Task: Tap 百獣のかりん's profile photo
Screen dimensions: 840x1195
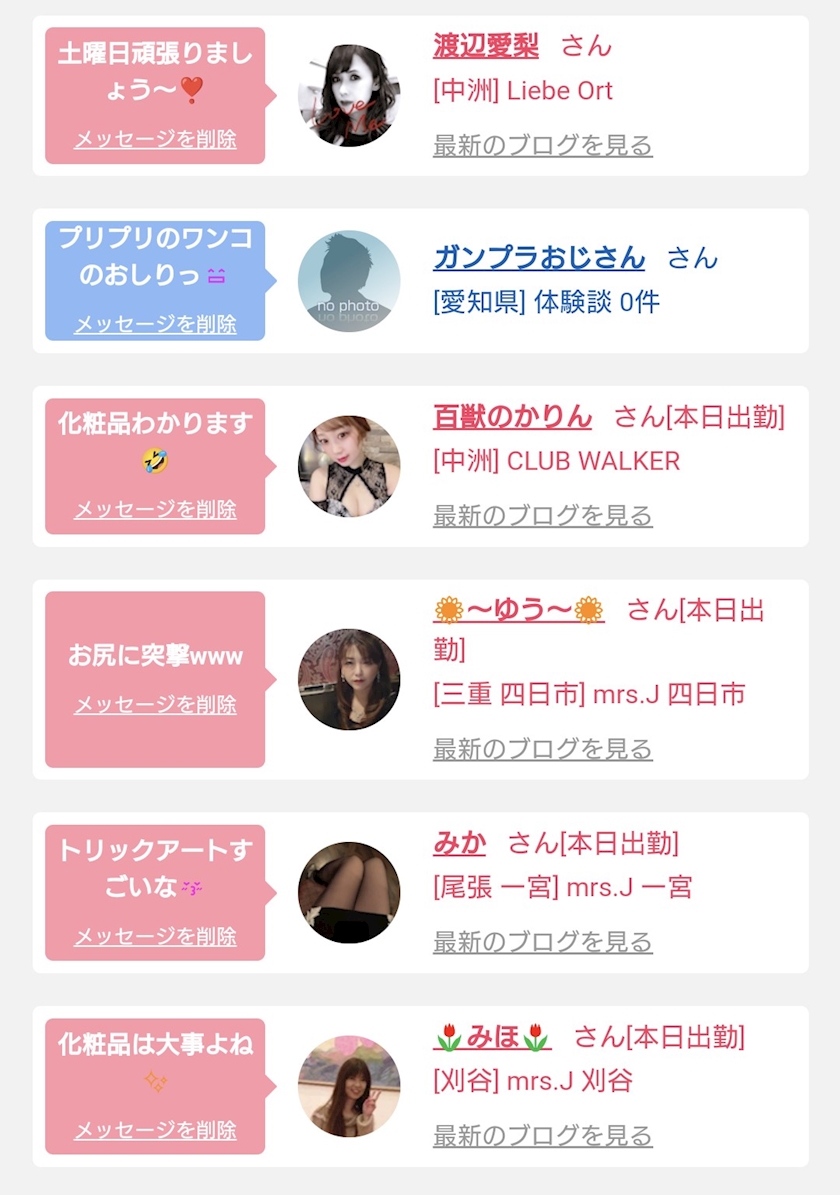Action: click(x=349, y=466)
